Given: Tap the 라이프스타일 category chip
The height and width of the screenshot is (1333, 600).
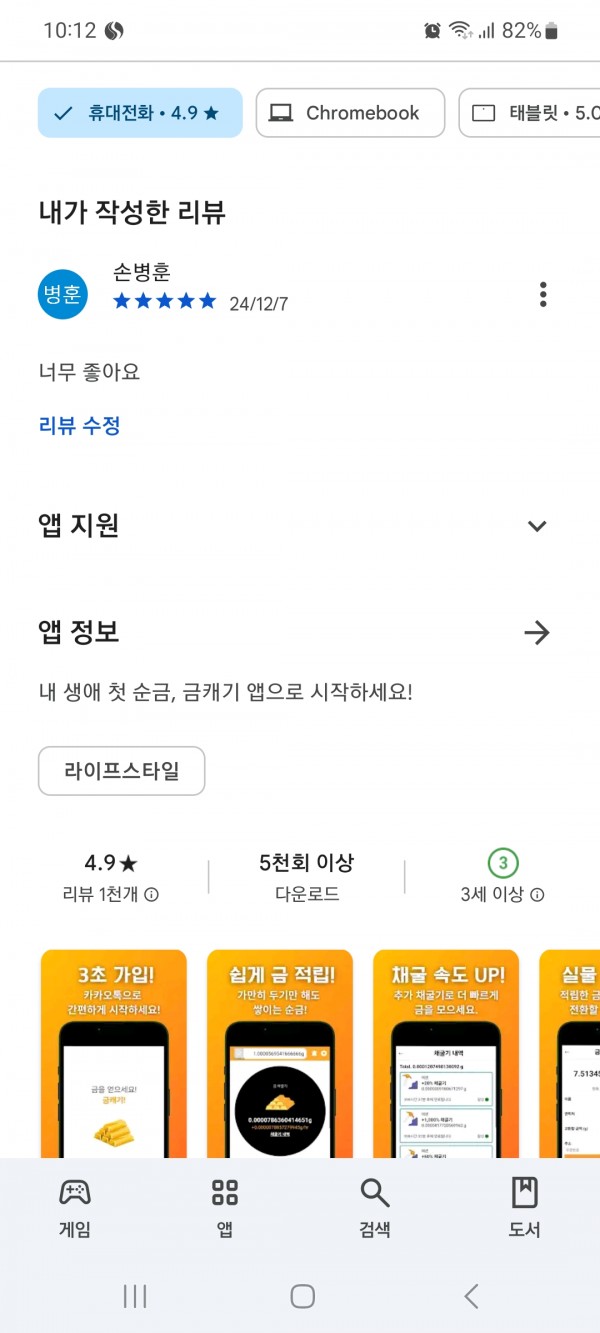Looking at the screenshot, I should [121, 771].
